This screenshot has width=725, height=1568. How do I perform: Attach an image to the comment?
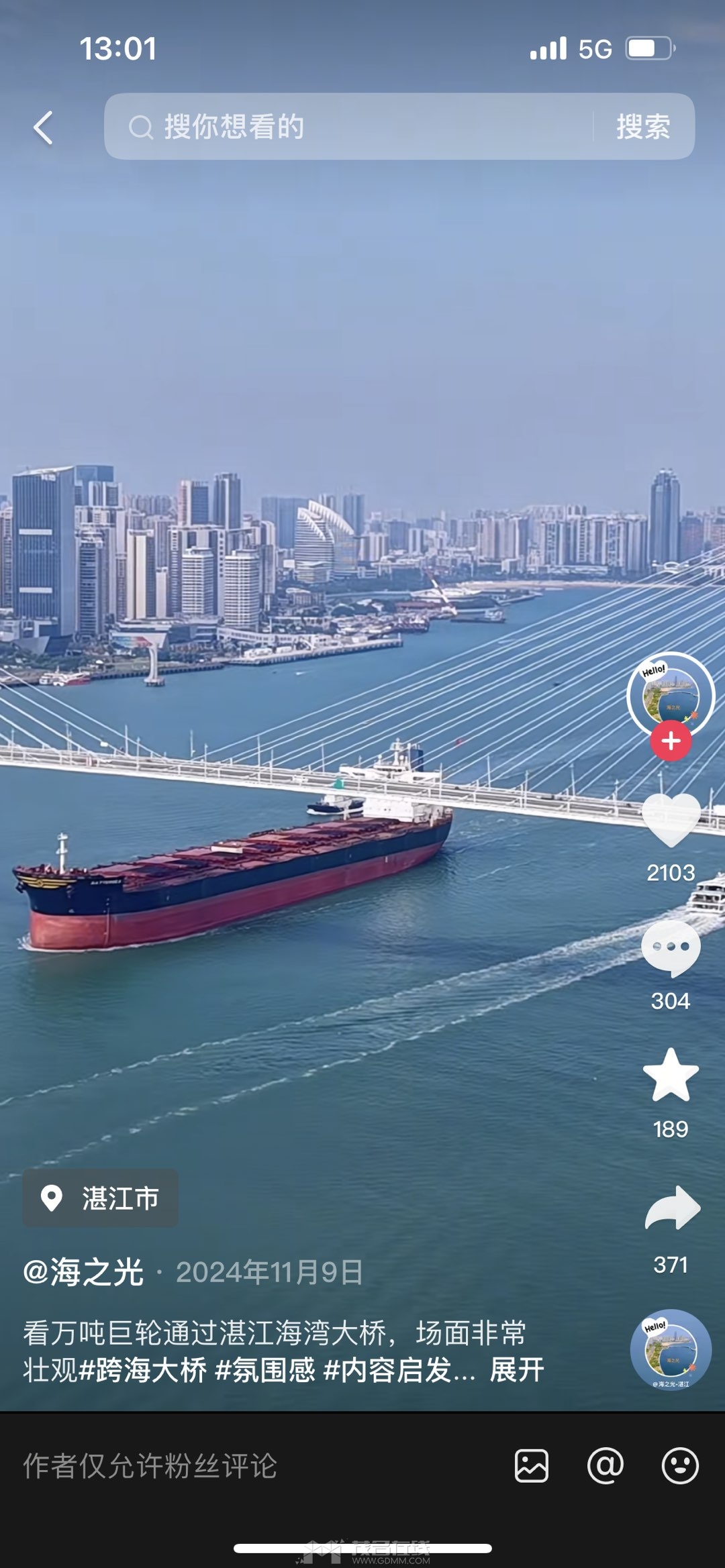532,1465
